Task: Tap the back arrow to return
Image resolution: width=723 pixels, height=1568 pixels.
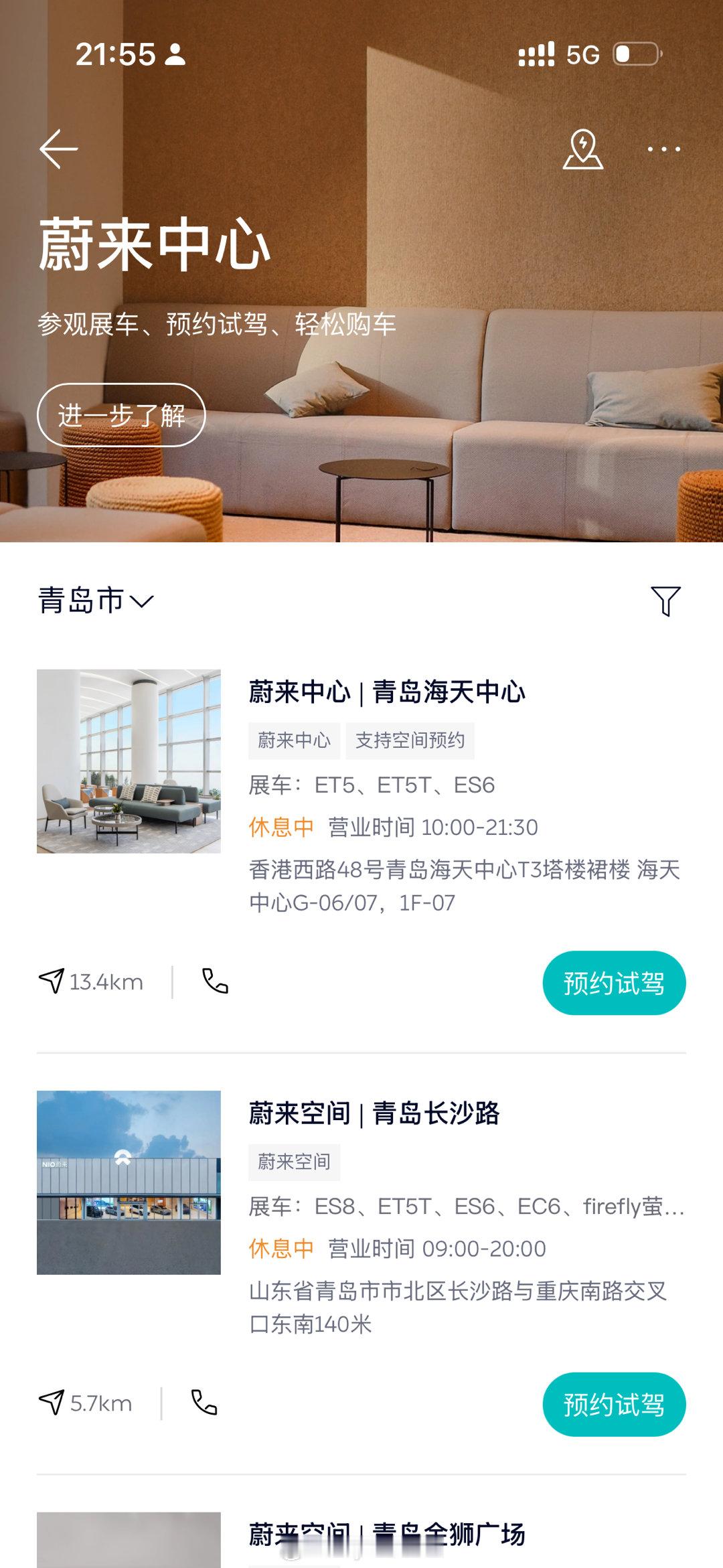Action: point(59,149)
